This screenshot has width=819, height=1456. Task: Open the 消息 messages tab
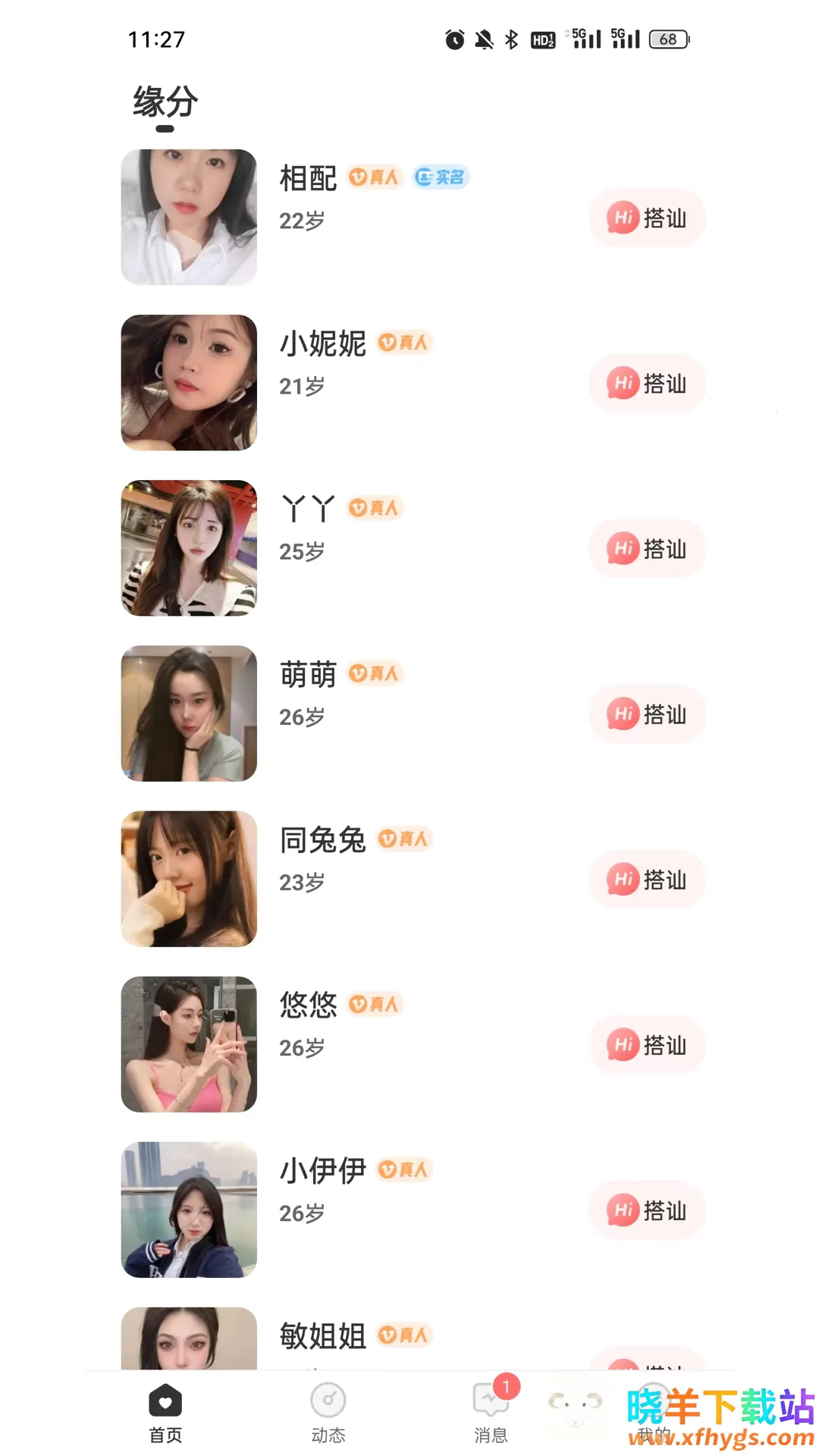coord(491,1414)
